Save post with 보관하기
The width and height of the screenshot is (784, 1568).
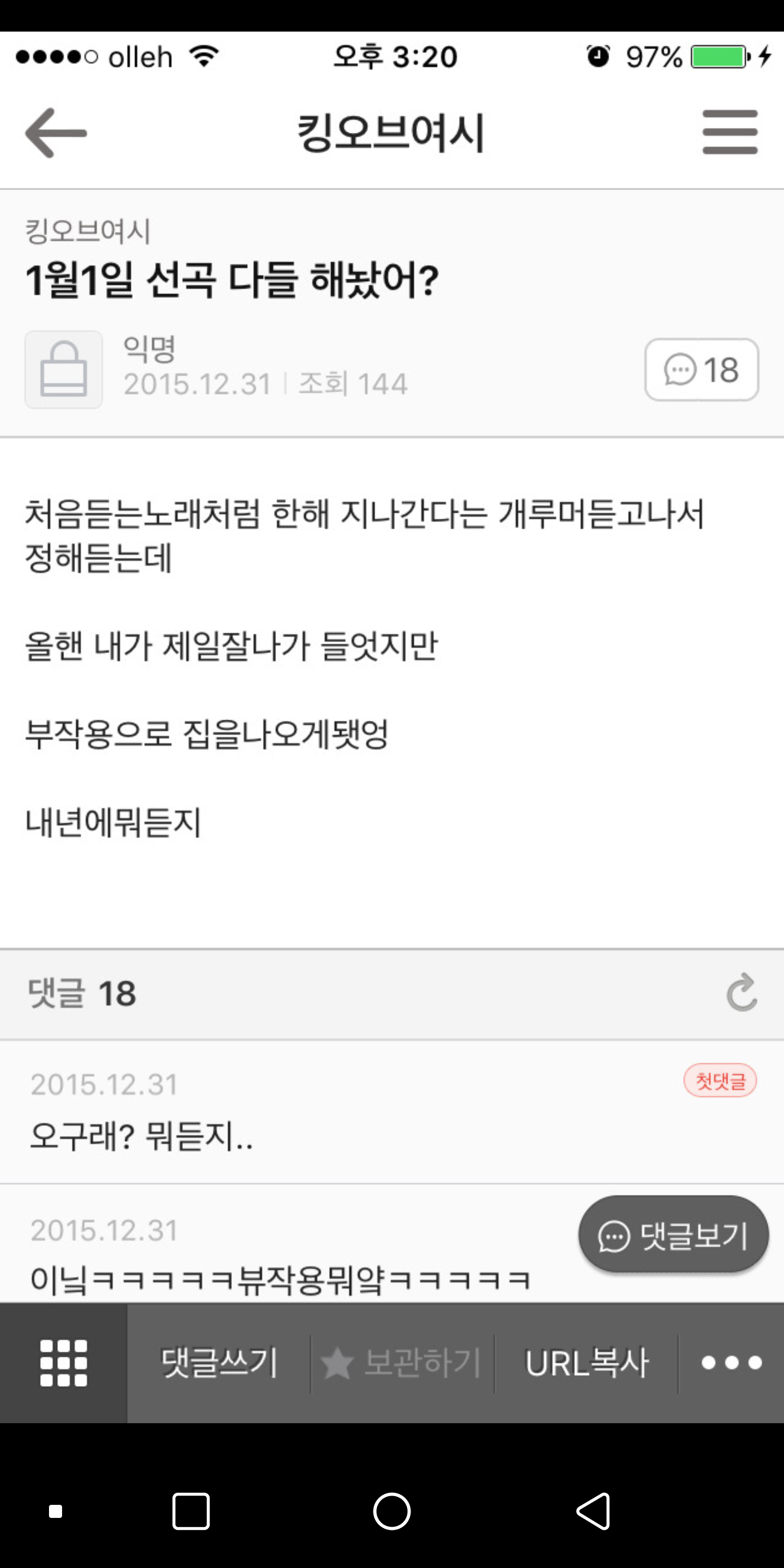click(x=402, y=1362)
